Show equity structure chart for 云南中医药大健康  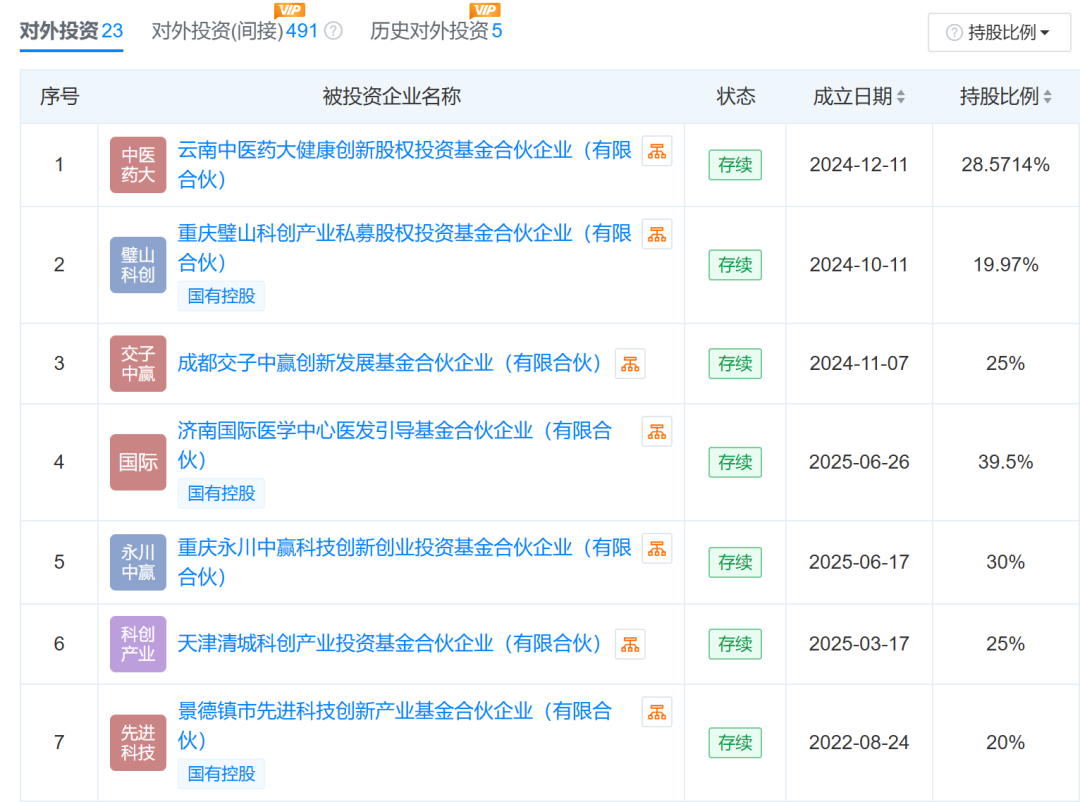pyautogui.click(x=657, y=151)
